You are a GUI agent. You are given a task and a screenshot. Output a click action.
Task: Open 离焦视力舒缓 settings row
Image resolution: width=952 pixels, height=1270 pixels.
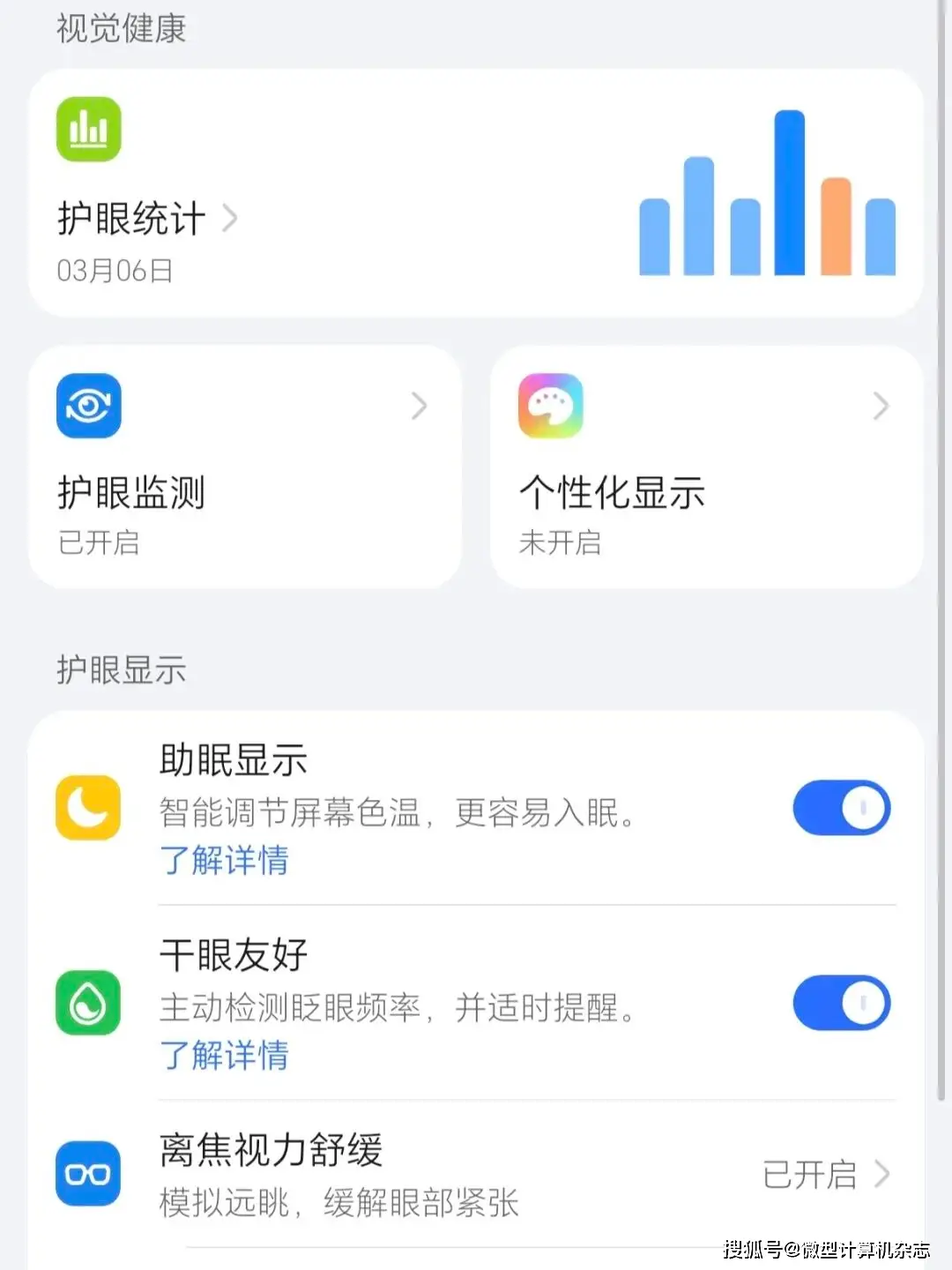pyautogui.click(x=476, y=1175)
